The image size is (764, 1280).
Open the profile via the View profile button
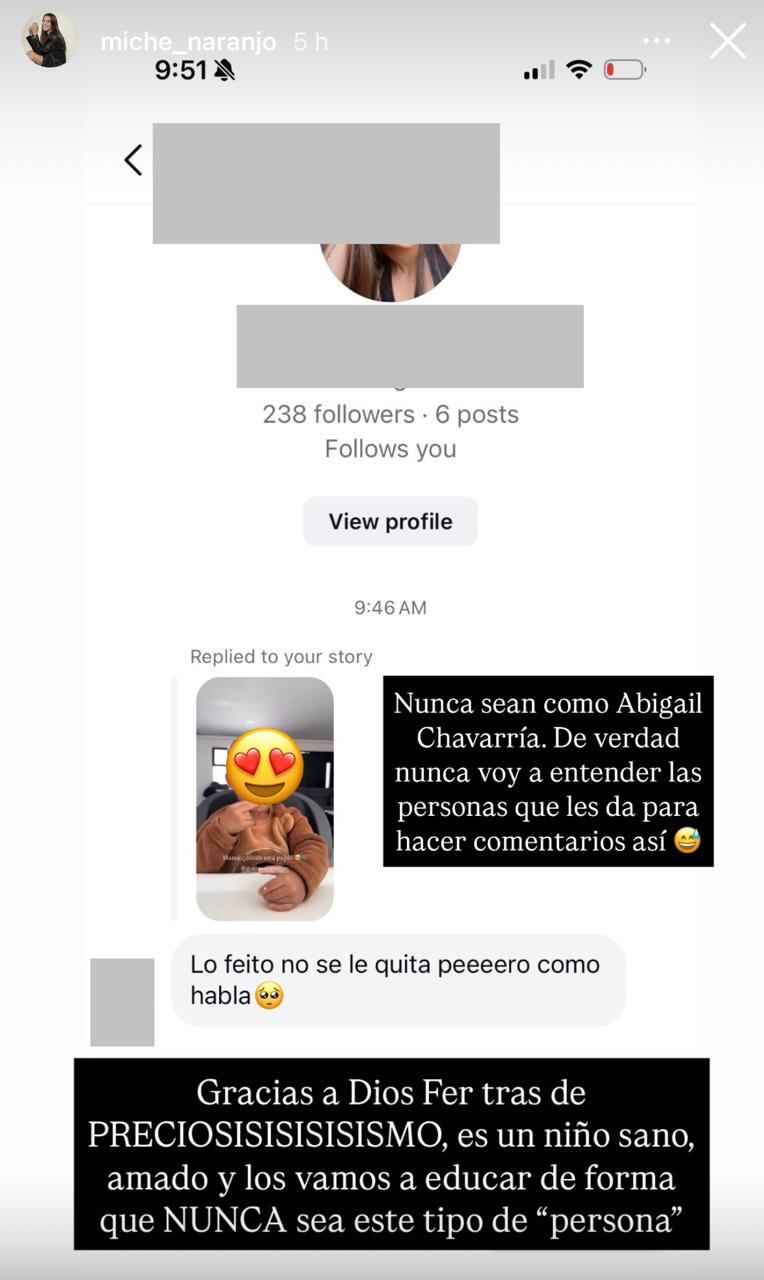pos(390,521)
